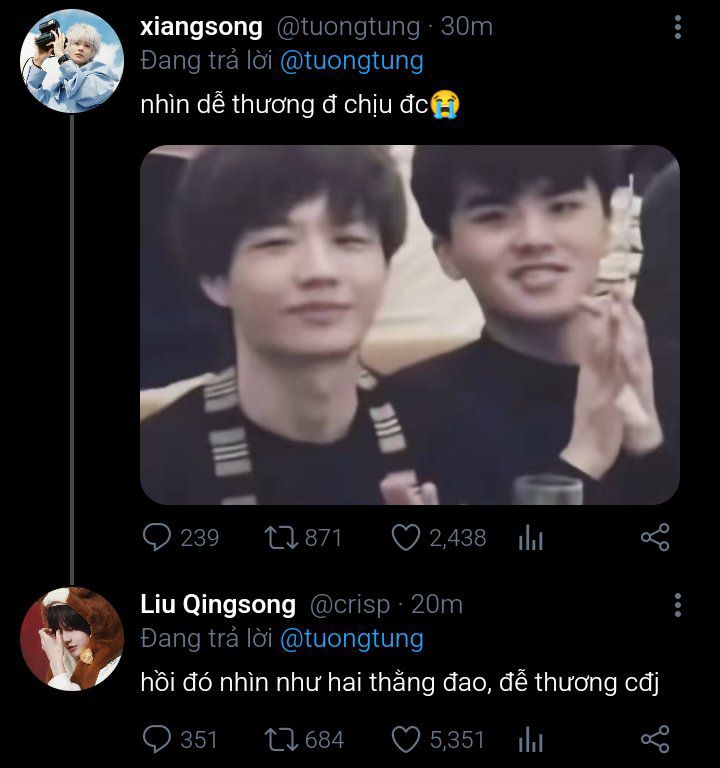Like Liu Qingsong's reply
This screenshot has width=720, height=768.
click(x=405, y=740)
